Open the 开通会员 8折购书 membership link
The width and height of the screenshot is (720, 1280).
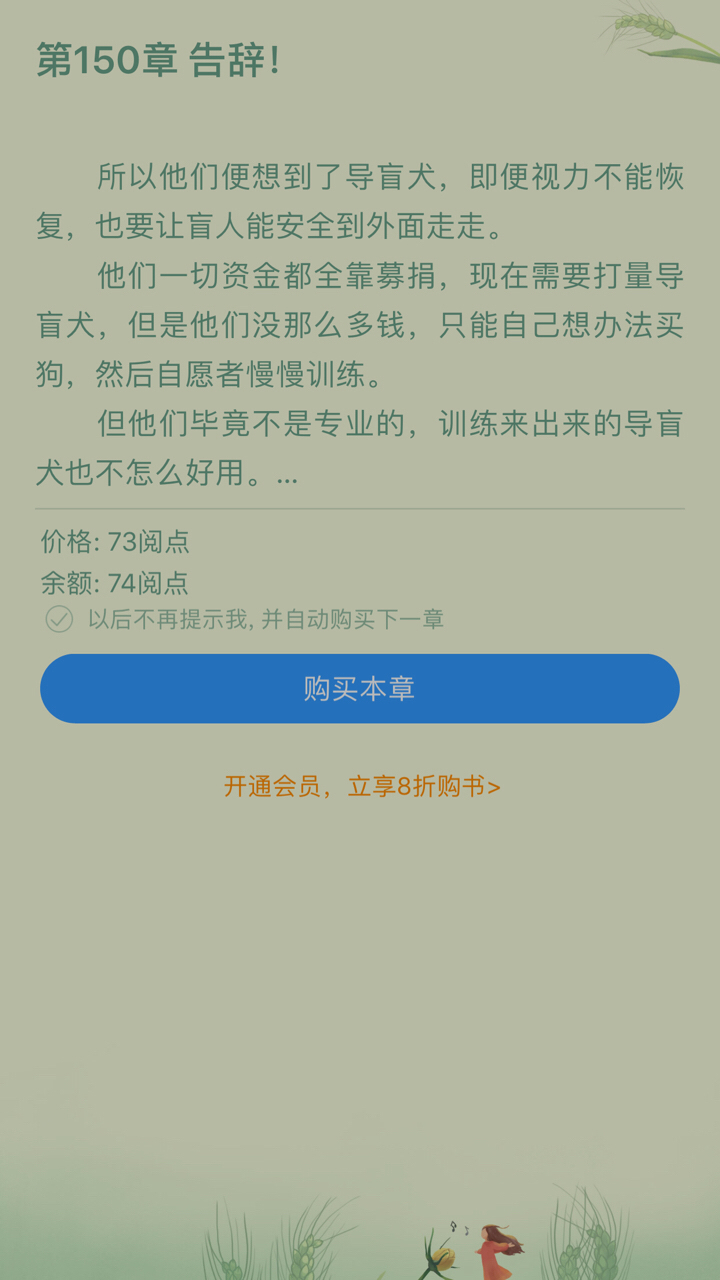(x=362, y=786)
